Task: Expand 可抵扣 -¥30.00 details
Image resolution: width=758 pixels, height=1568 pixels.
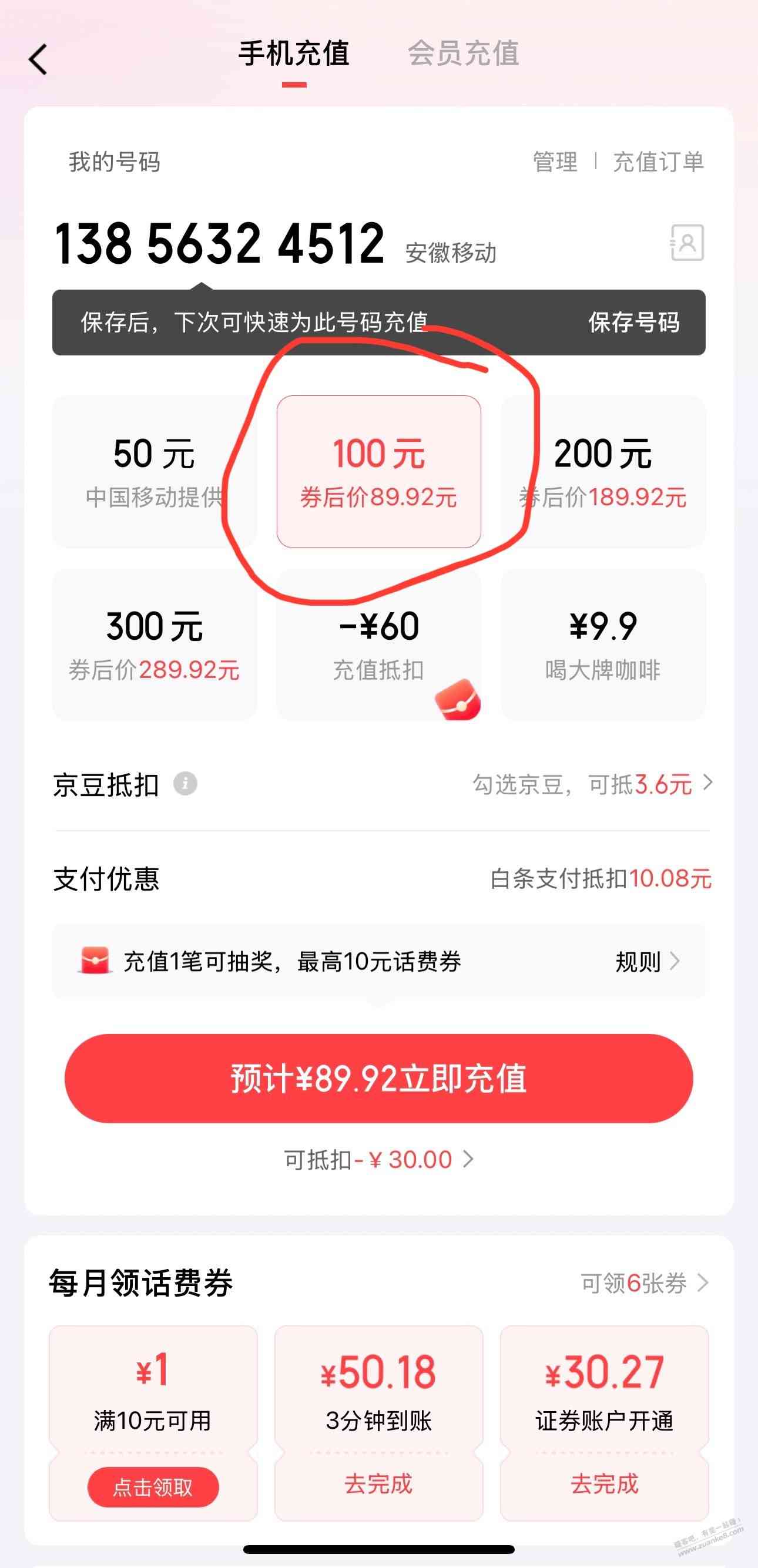Action: click(378, 1160)
